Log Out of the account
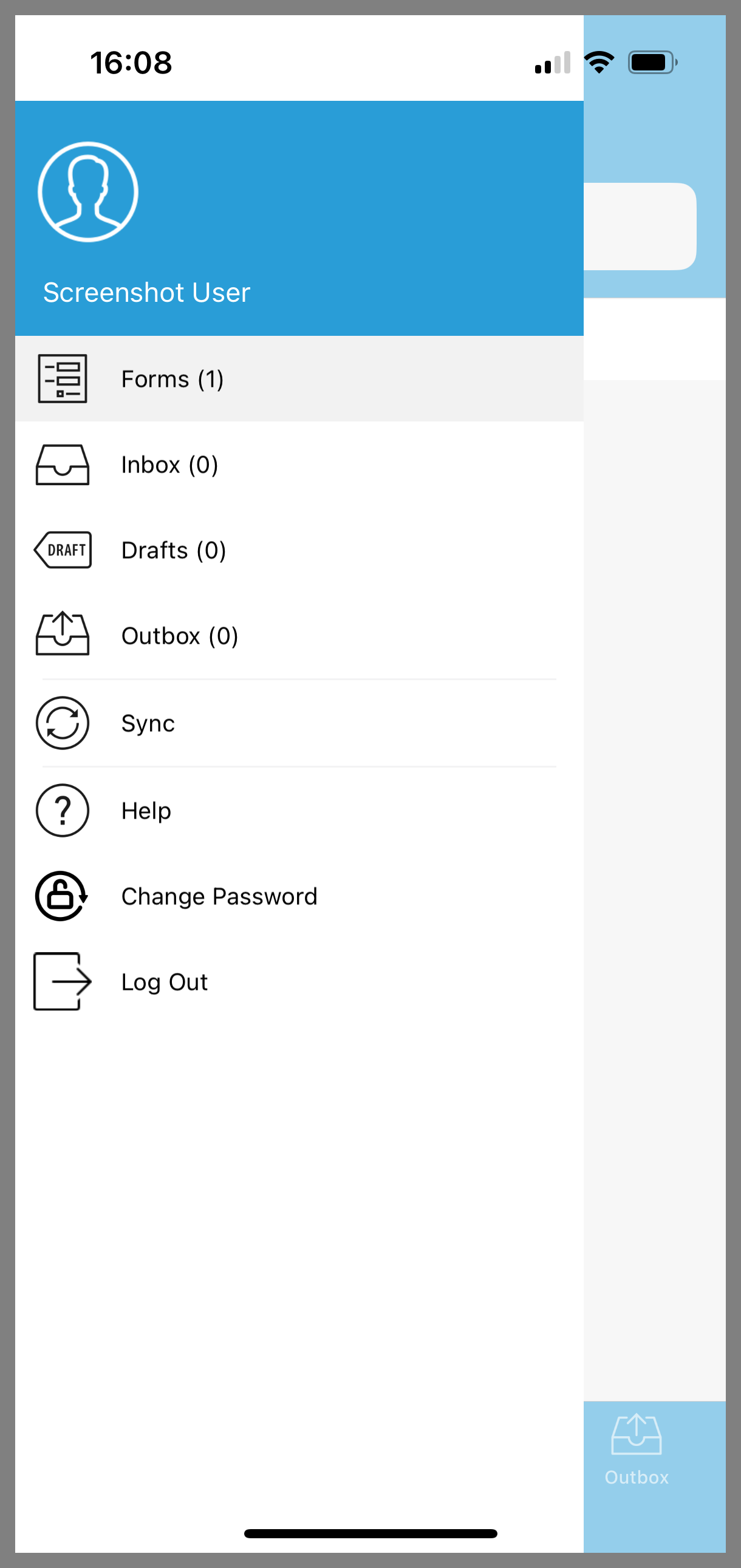The image size is (741, 1568). pos(299,981)
